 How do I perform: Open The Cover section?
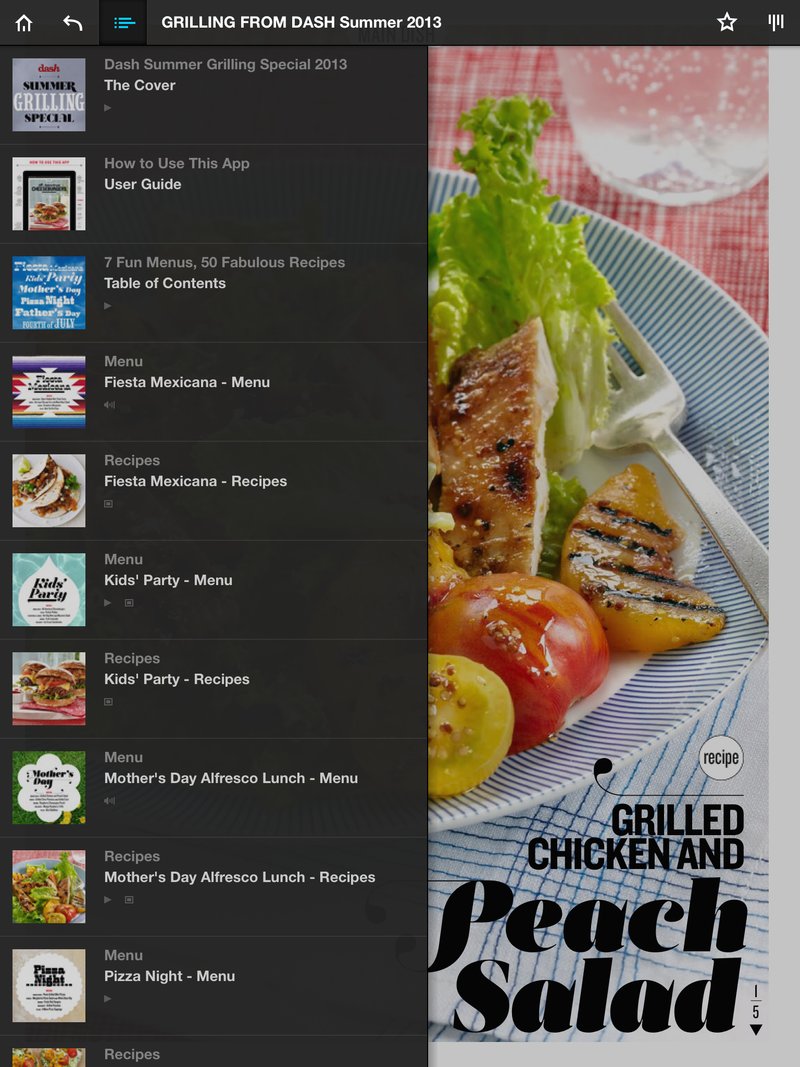click(x=213, y=95)
